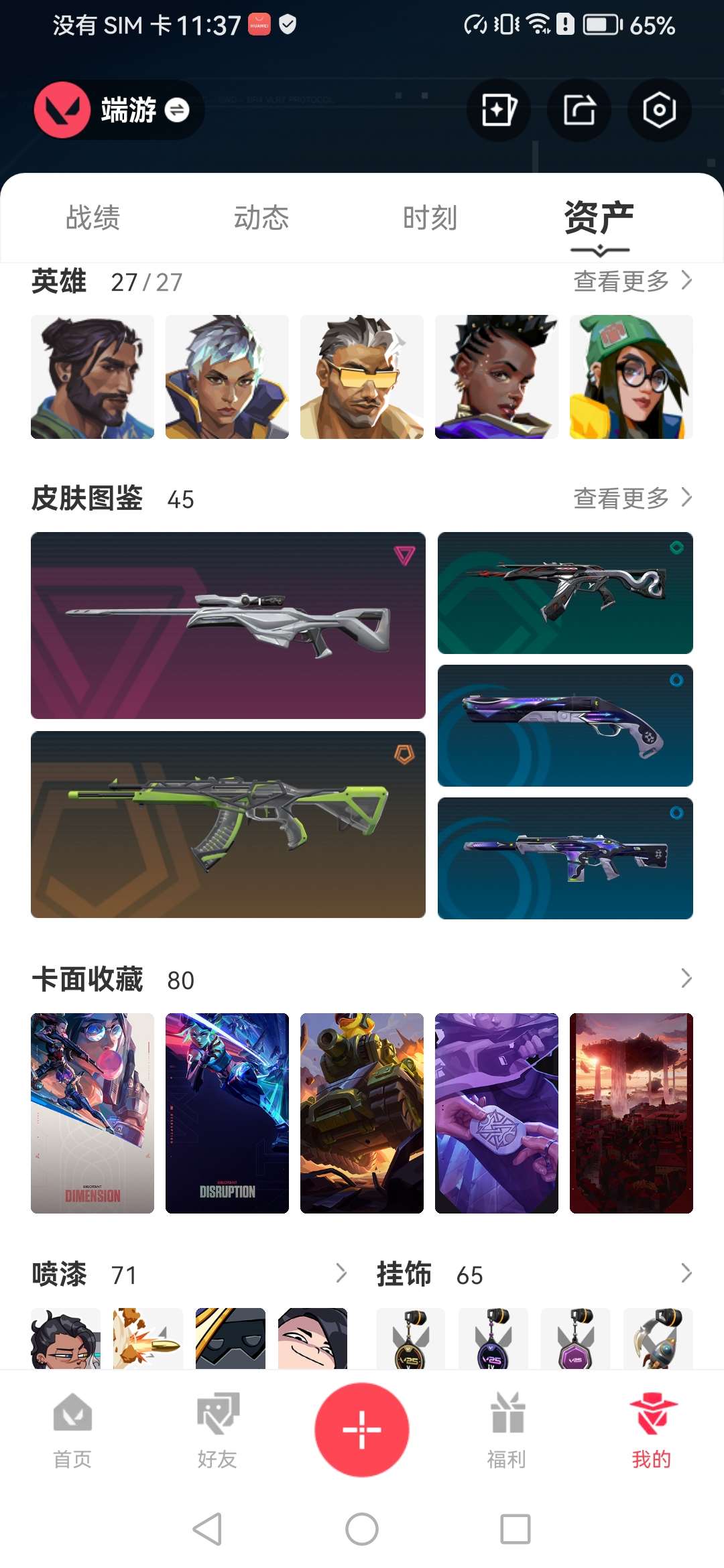Screen dimensions: 724x1568
Task: Open the DIMENSION player card
Action: click(93, 1113)
